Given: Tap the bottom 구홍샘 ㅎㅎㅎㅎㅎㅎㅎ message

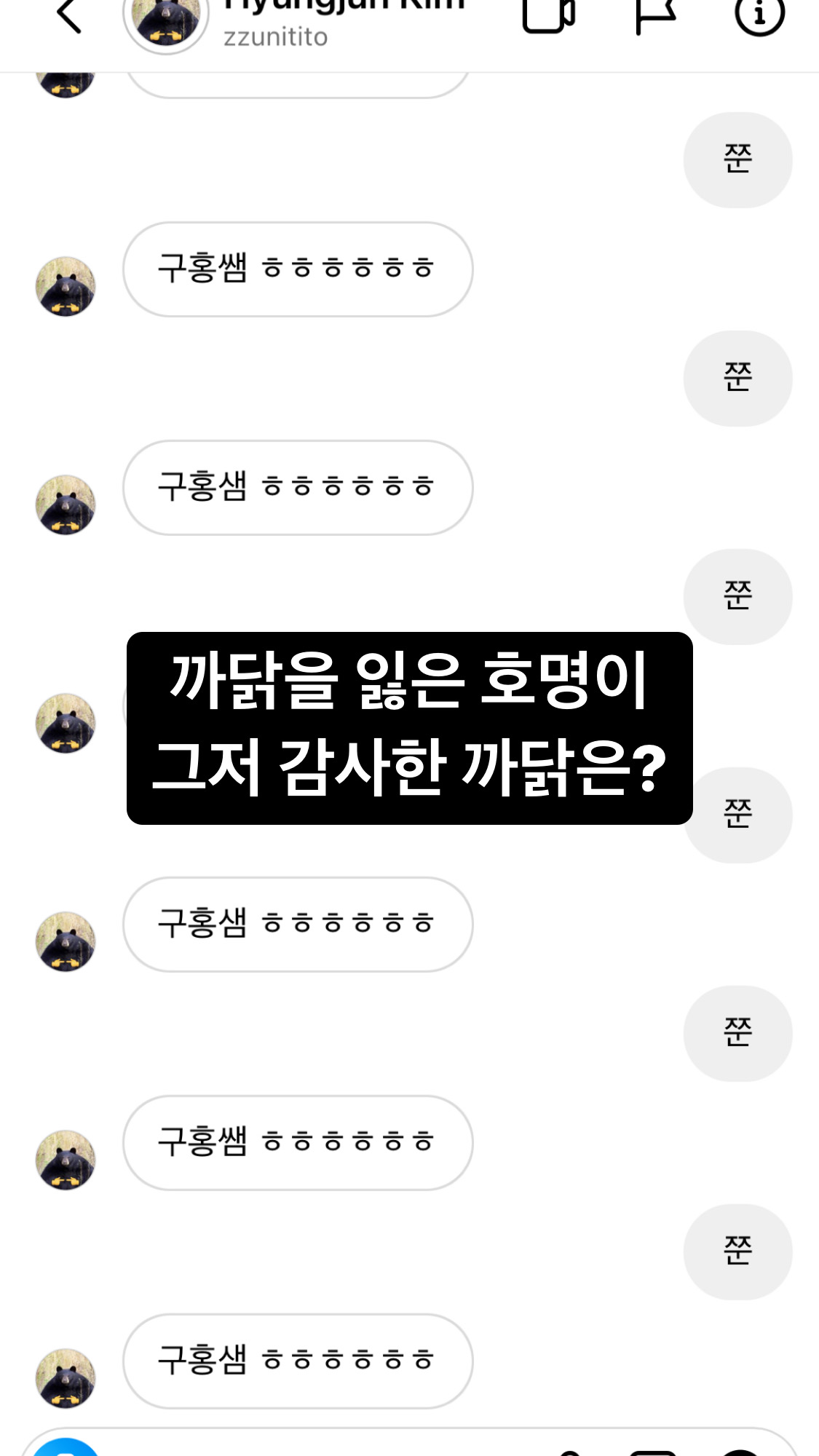Looking at the screenshot, I should (297, 1360).
